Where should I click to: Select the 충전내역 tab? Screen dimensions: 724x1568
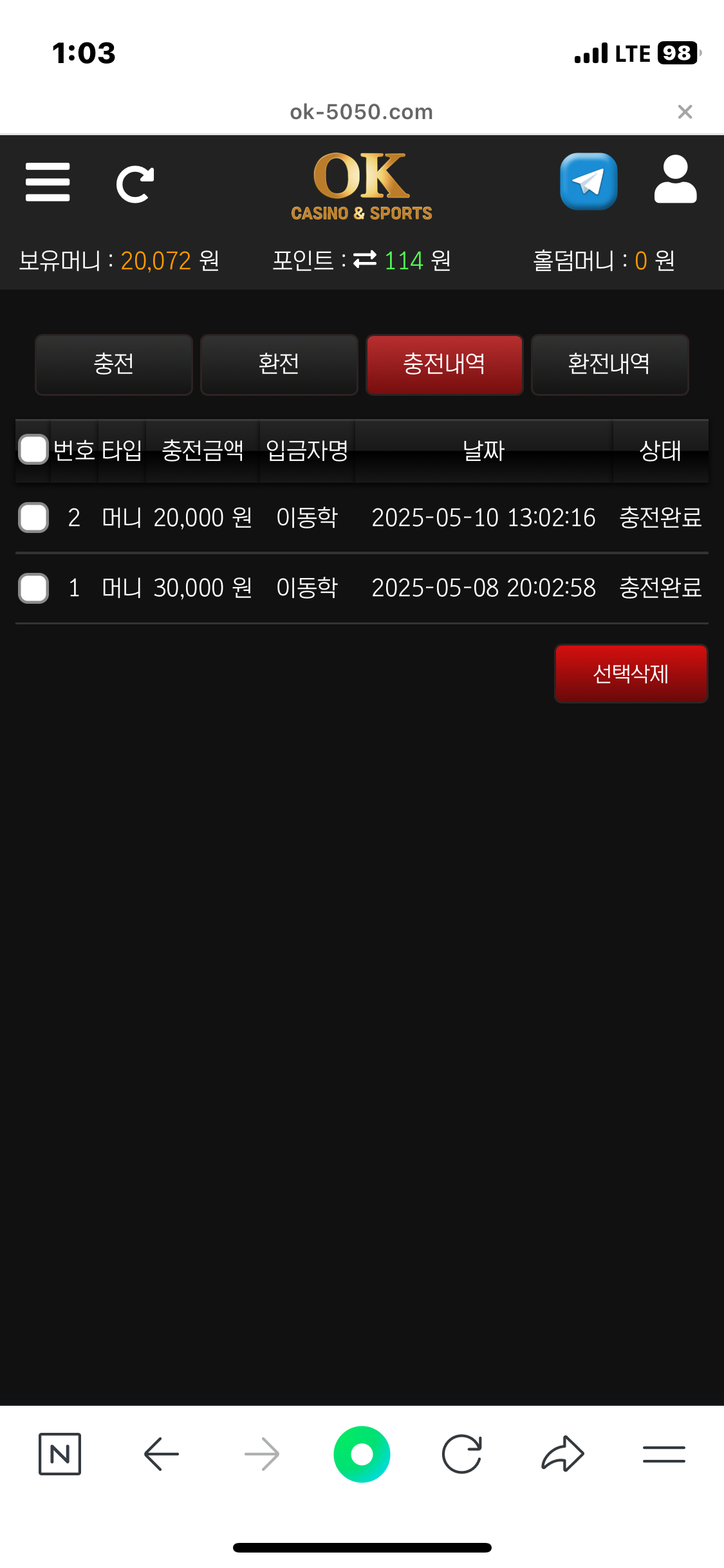[x=444, y=364]
